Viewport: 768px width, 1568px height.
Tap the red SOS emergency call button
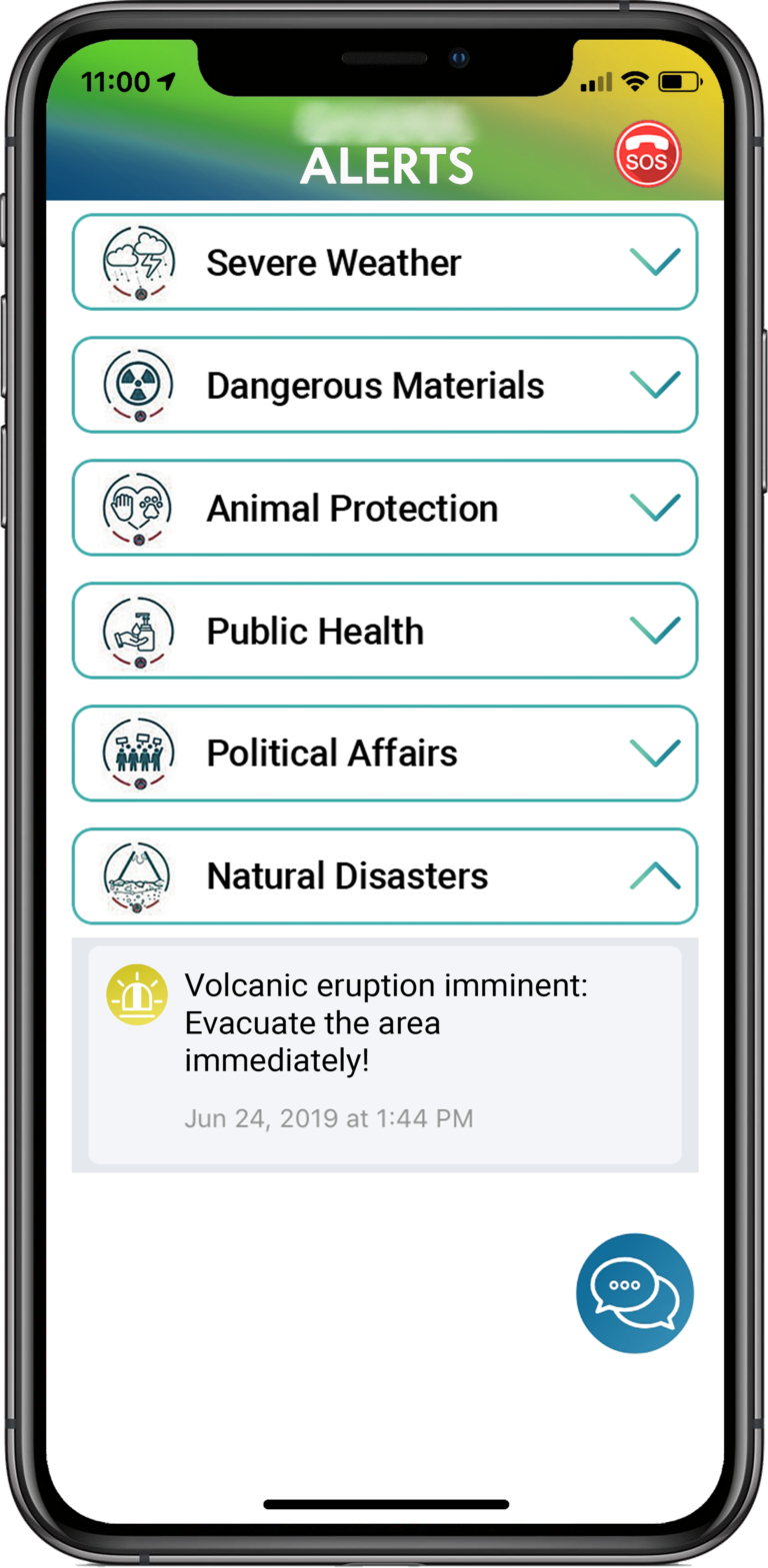(x=647, y=156)
